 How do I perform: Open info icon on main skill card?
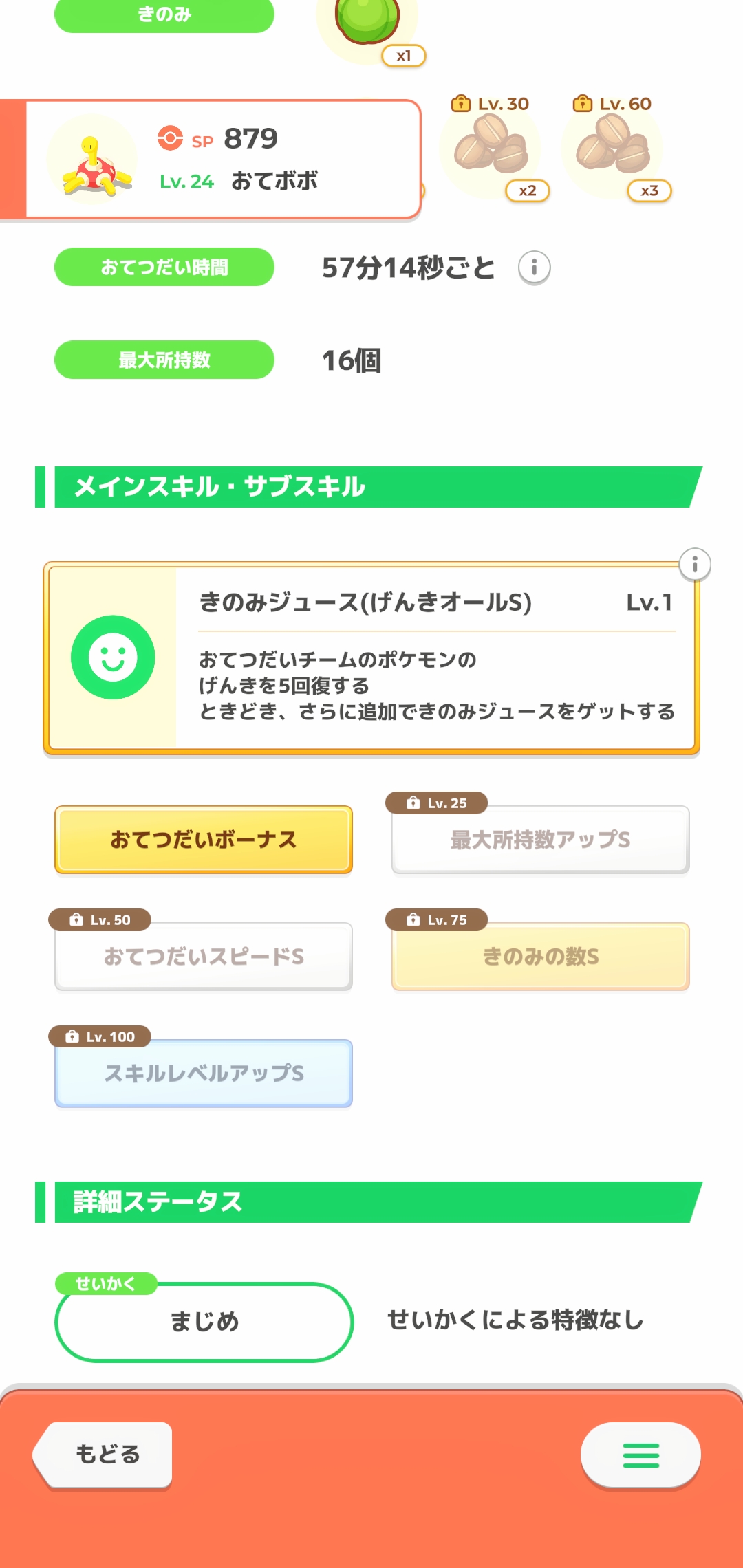tap(695, 565)
